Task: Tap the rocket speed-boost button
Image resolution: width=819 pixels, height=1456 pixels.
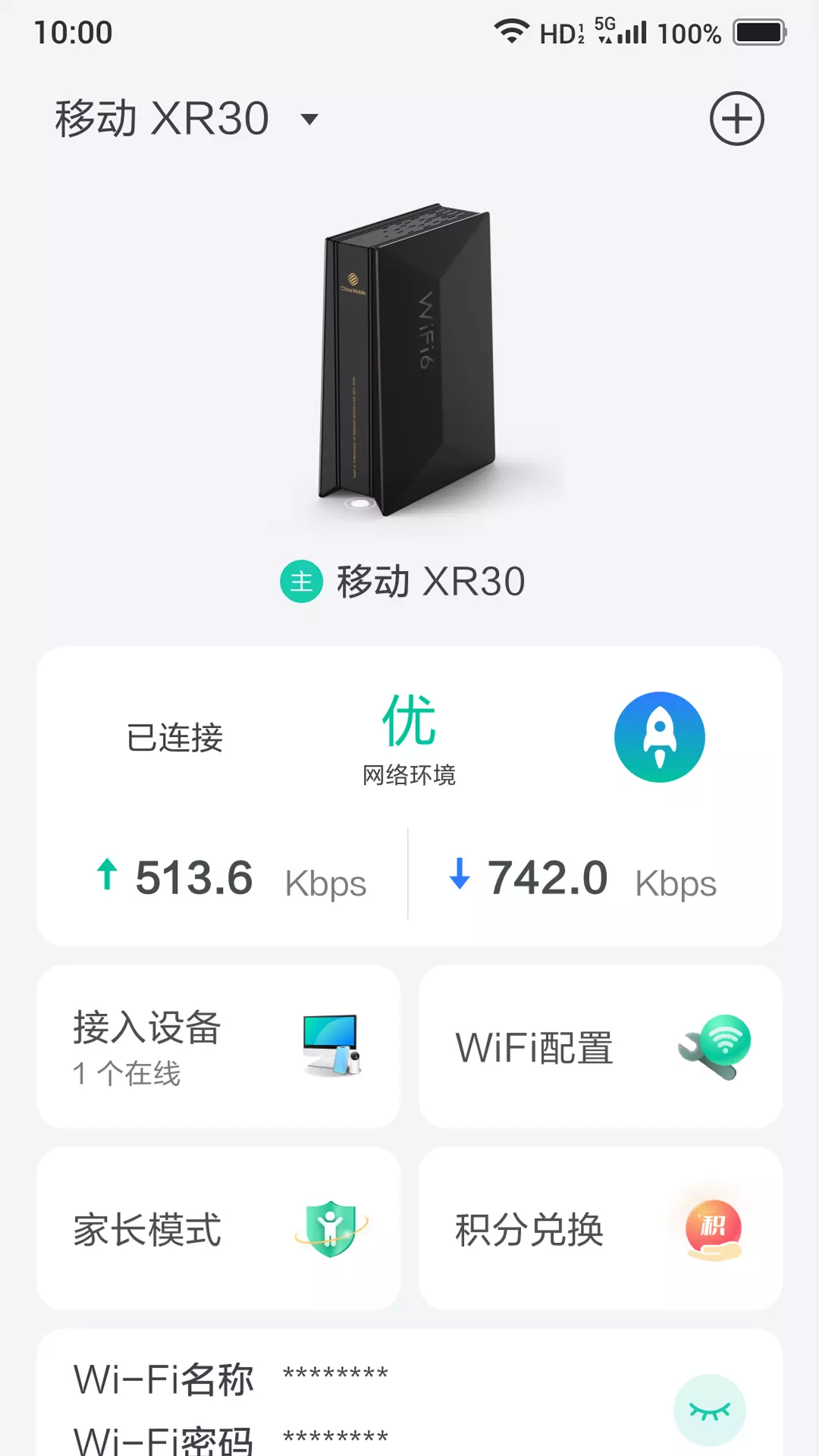Action: coord(659,737)
